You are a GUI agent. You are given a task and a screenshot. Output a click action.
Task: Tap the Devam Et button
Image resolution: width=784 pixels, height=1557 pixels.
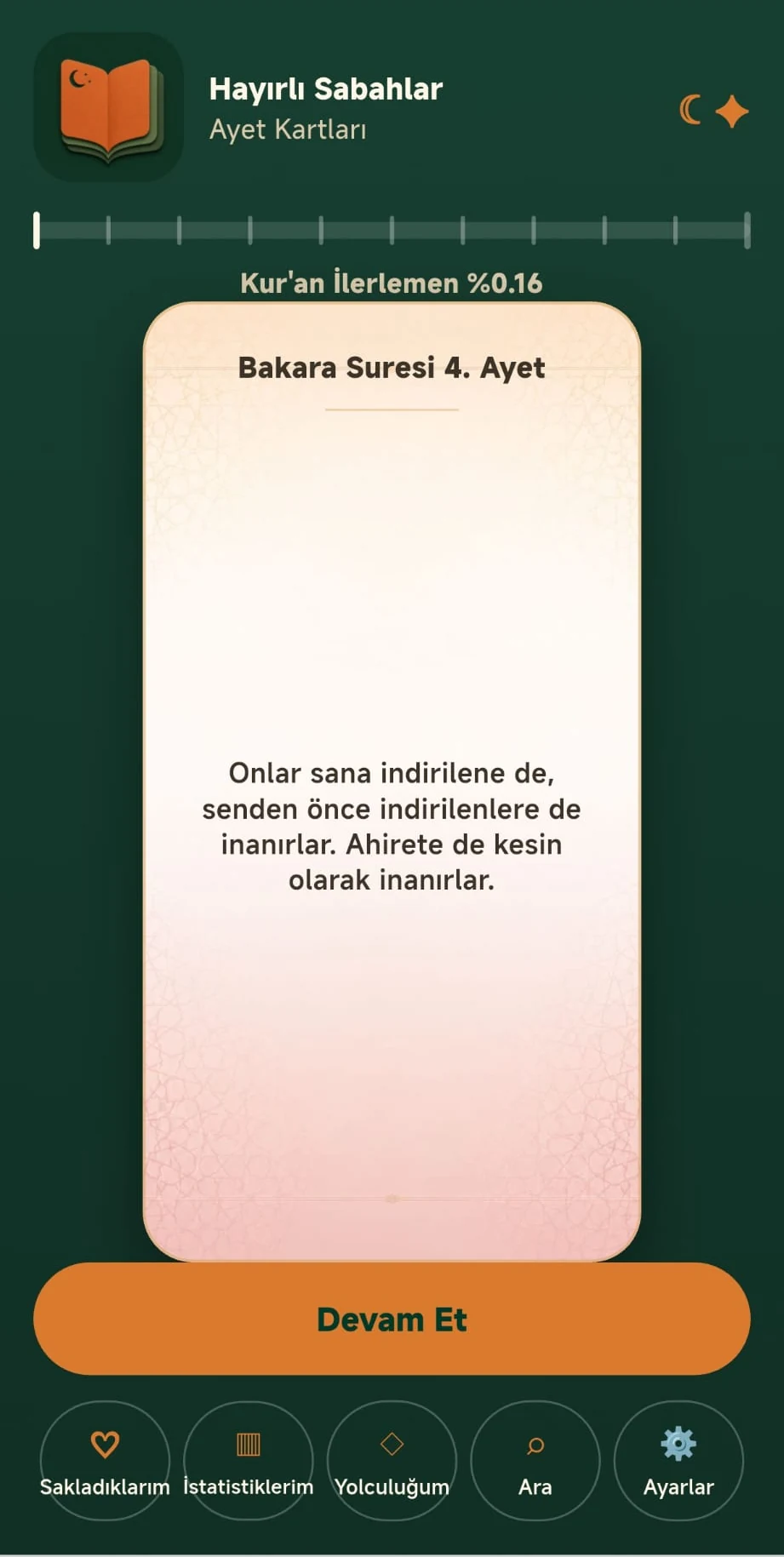pyautogui.click(x=392, y=1319)
